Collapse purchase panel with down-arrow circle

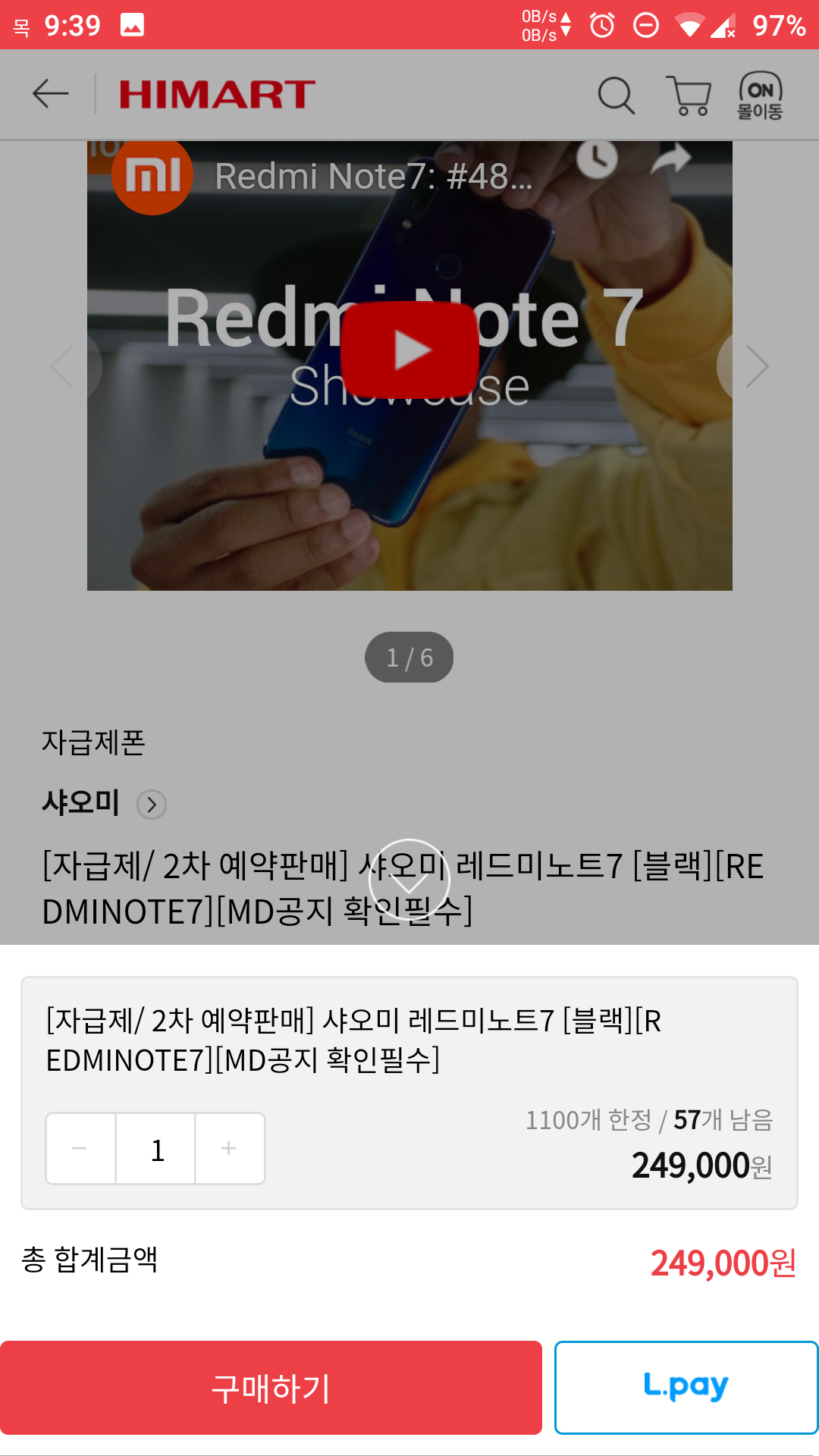point(409,880)
